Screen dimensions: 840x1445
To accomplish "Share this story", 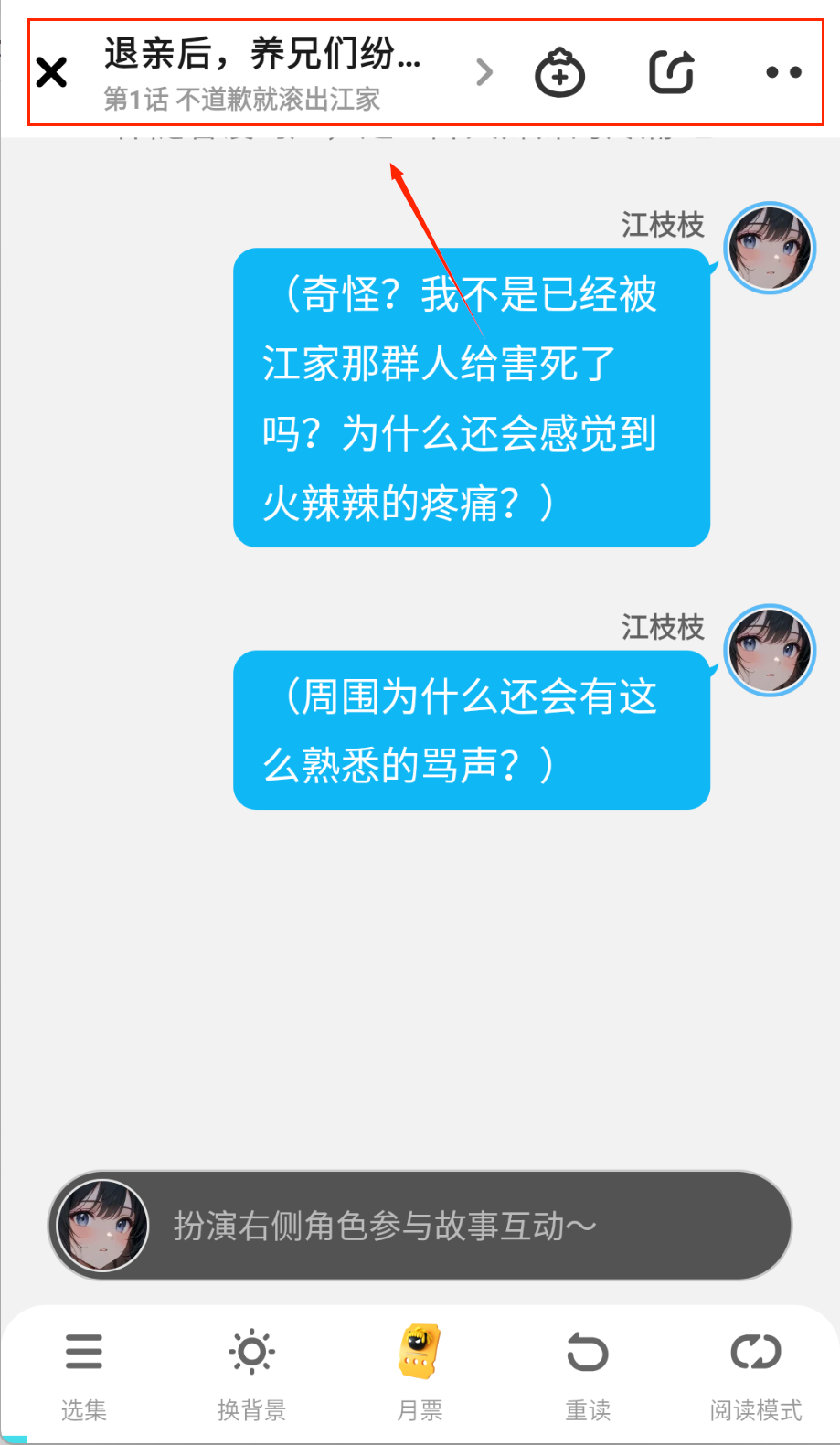I will tap(672, 72).
